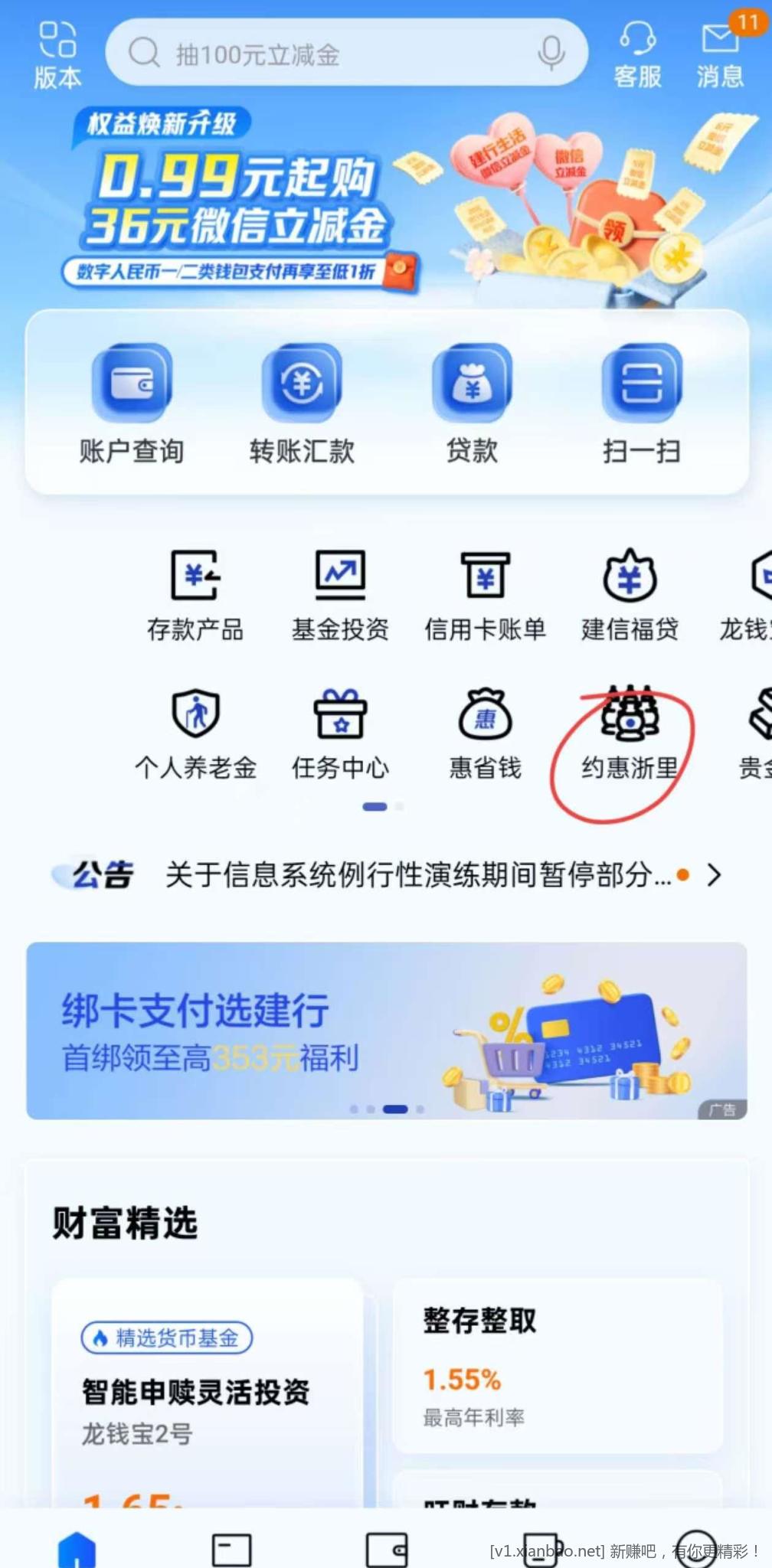This screenshot has width=772, height=1568.
Task: Open 客服 customer service
Action: pyautogui.click(x=637, y=54)
